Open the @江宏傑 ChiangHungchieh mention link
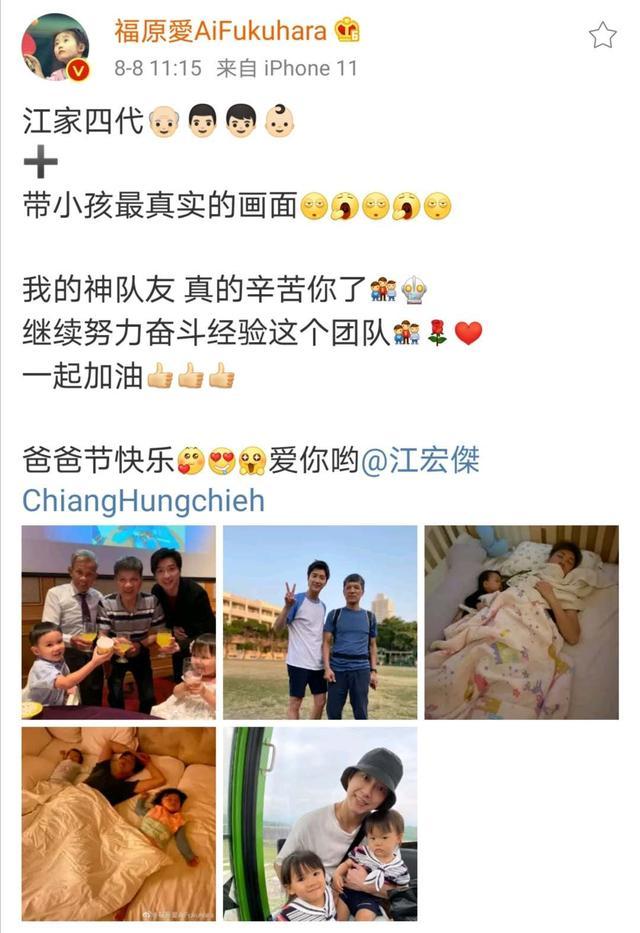The height and width of the screenshot is (933, 640). [420, 460]
